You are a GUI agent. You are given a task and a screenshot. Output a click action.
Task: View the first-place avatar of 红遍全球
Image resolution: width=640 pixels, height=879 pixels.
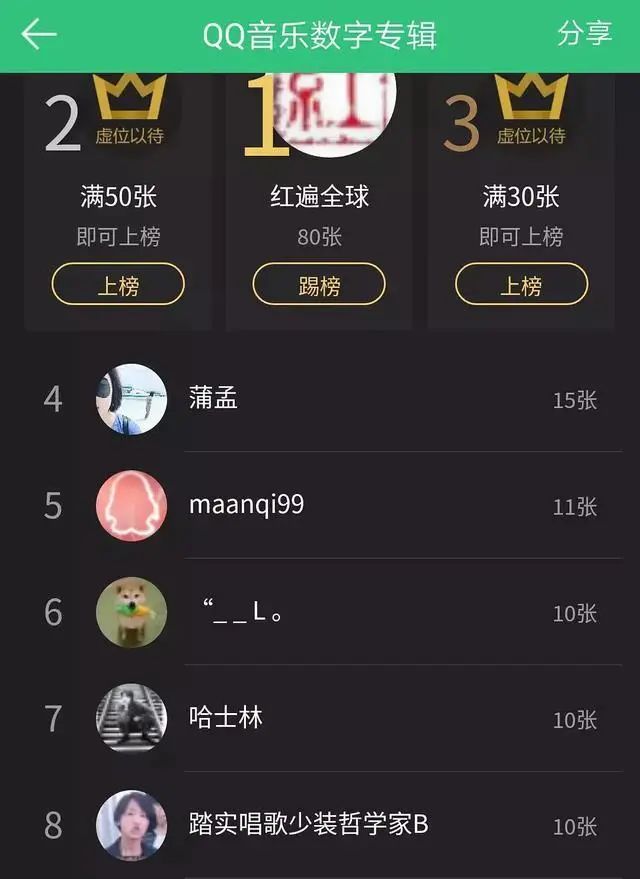click(x=336, y=110)
